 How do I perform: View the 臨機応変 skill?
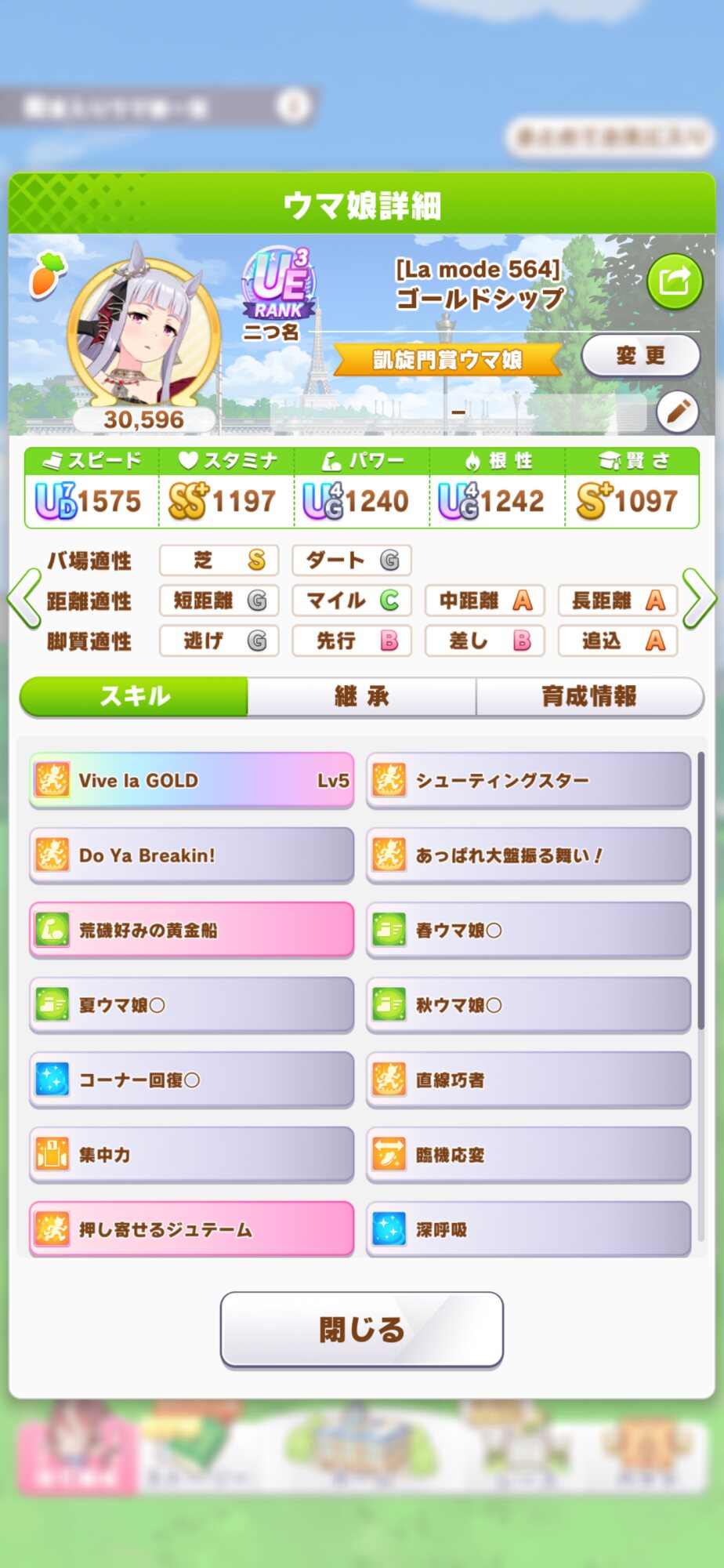pyautogui.click(x=528, y=1155)
